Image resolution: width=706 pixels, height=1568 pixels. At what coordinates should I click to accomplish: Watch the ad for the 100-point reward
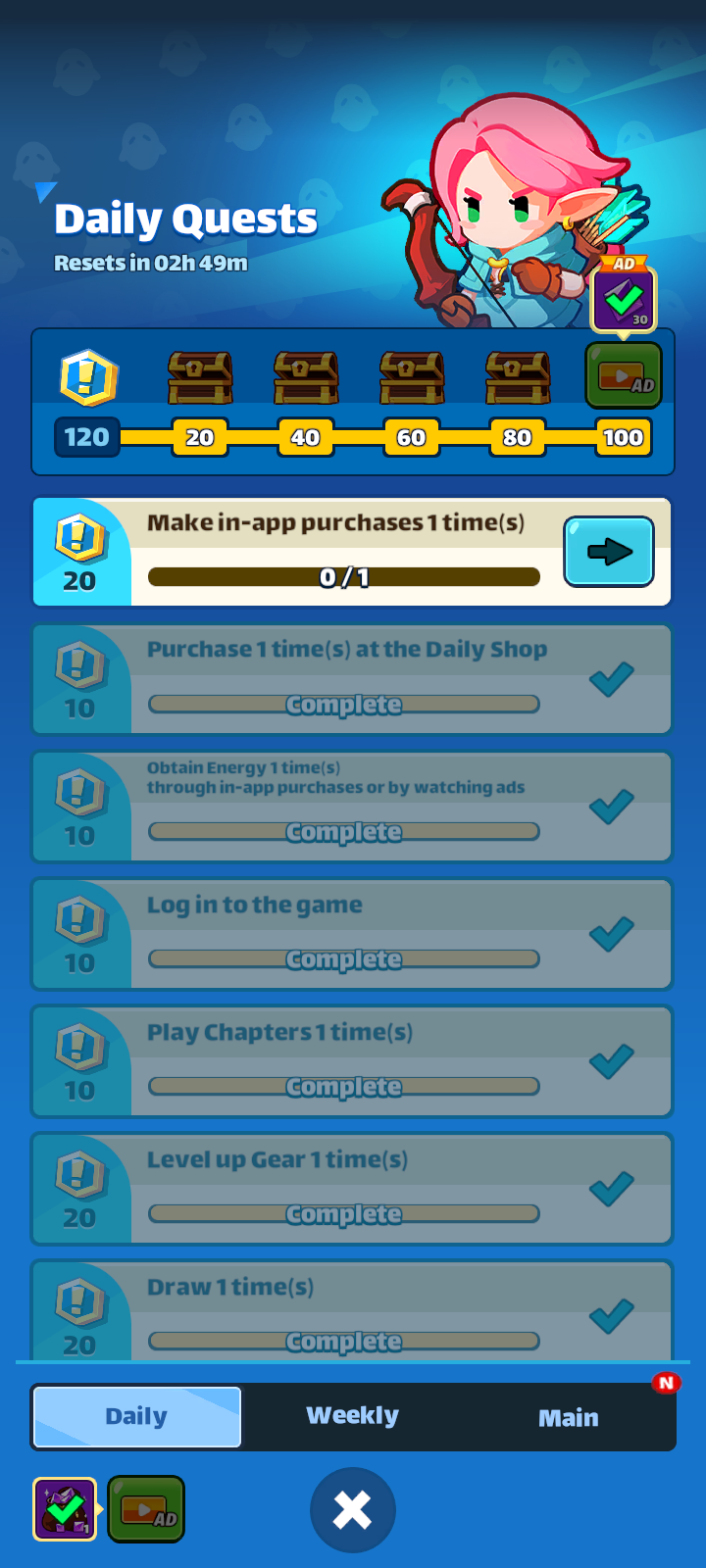(624, 375)
